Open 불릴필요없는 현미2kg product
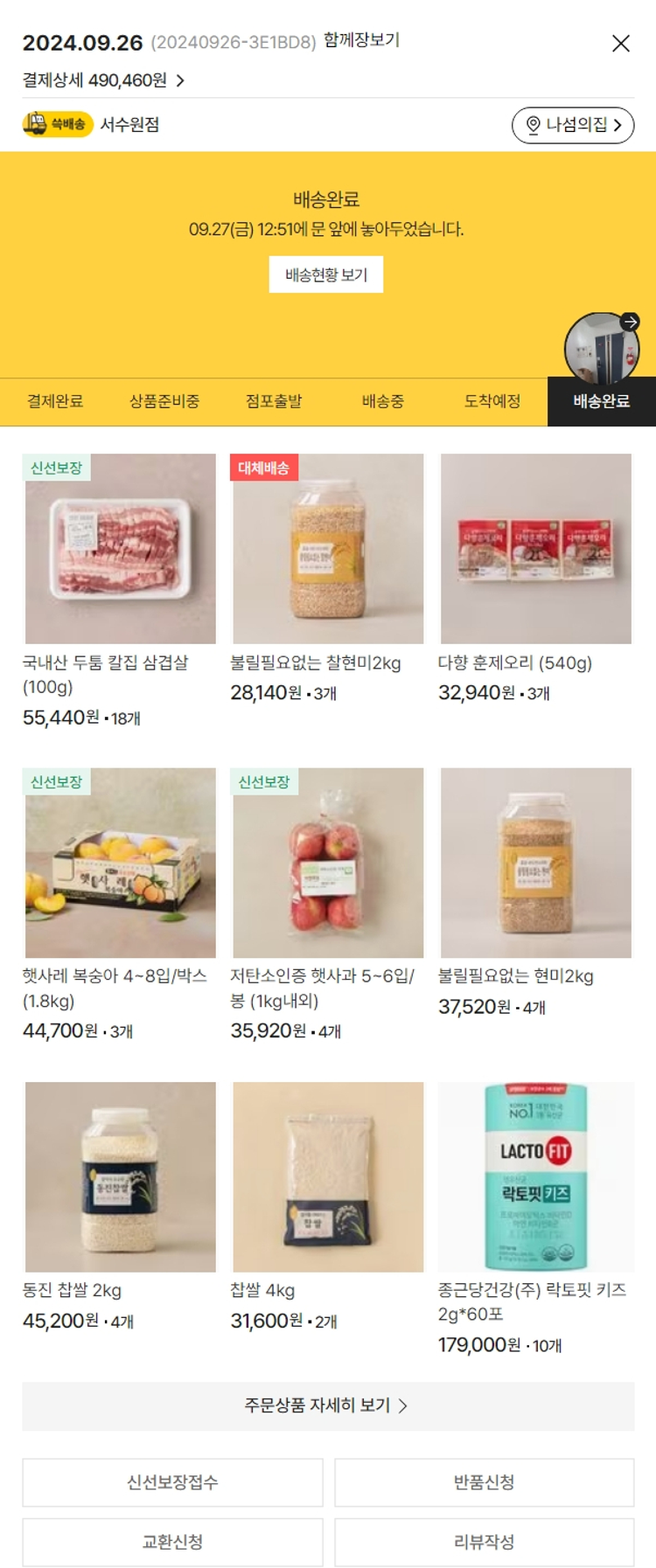Screen dimensions: 656x1568 535,863
